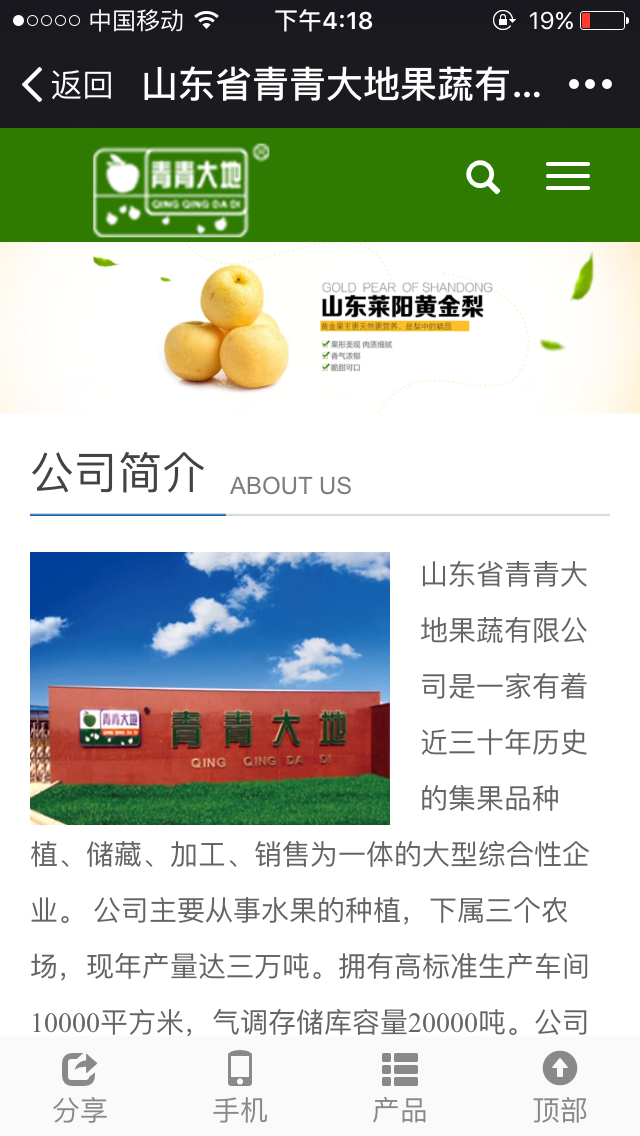Open the site search magnifier
Viewport: 640px width, 1136px height.
483,178
